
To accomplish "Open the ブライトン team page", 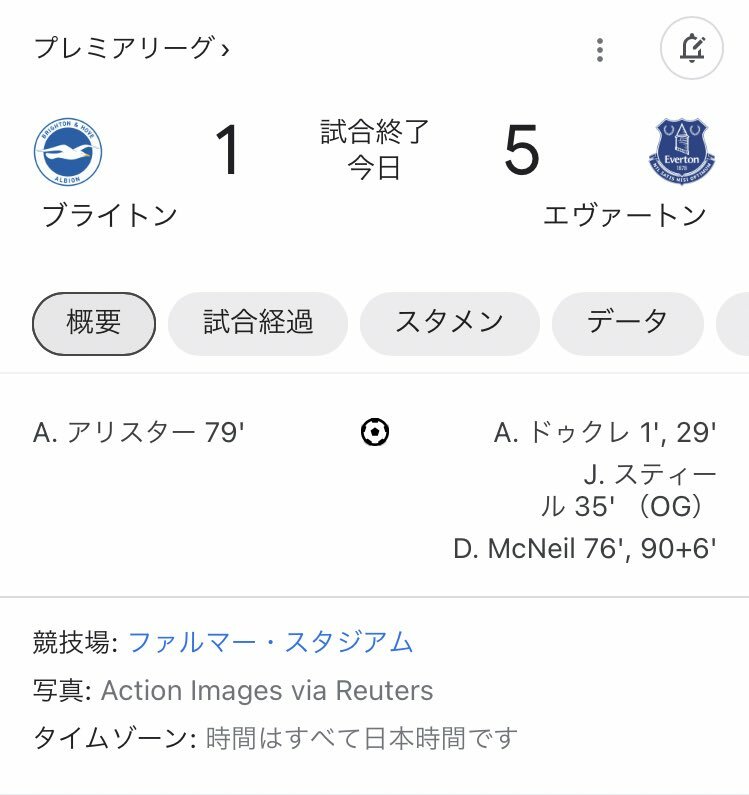I will pyautogui.click(x=109, y=213).
